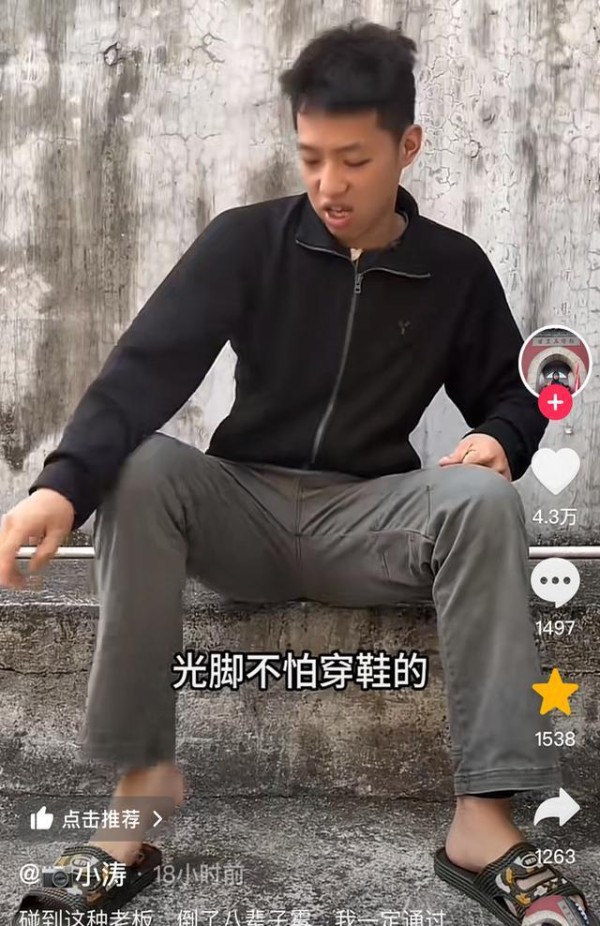Like this video with the heart icon
The image size is (600, 926).
555,470
